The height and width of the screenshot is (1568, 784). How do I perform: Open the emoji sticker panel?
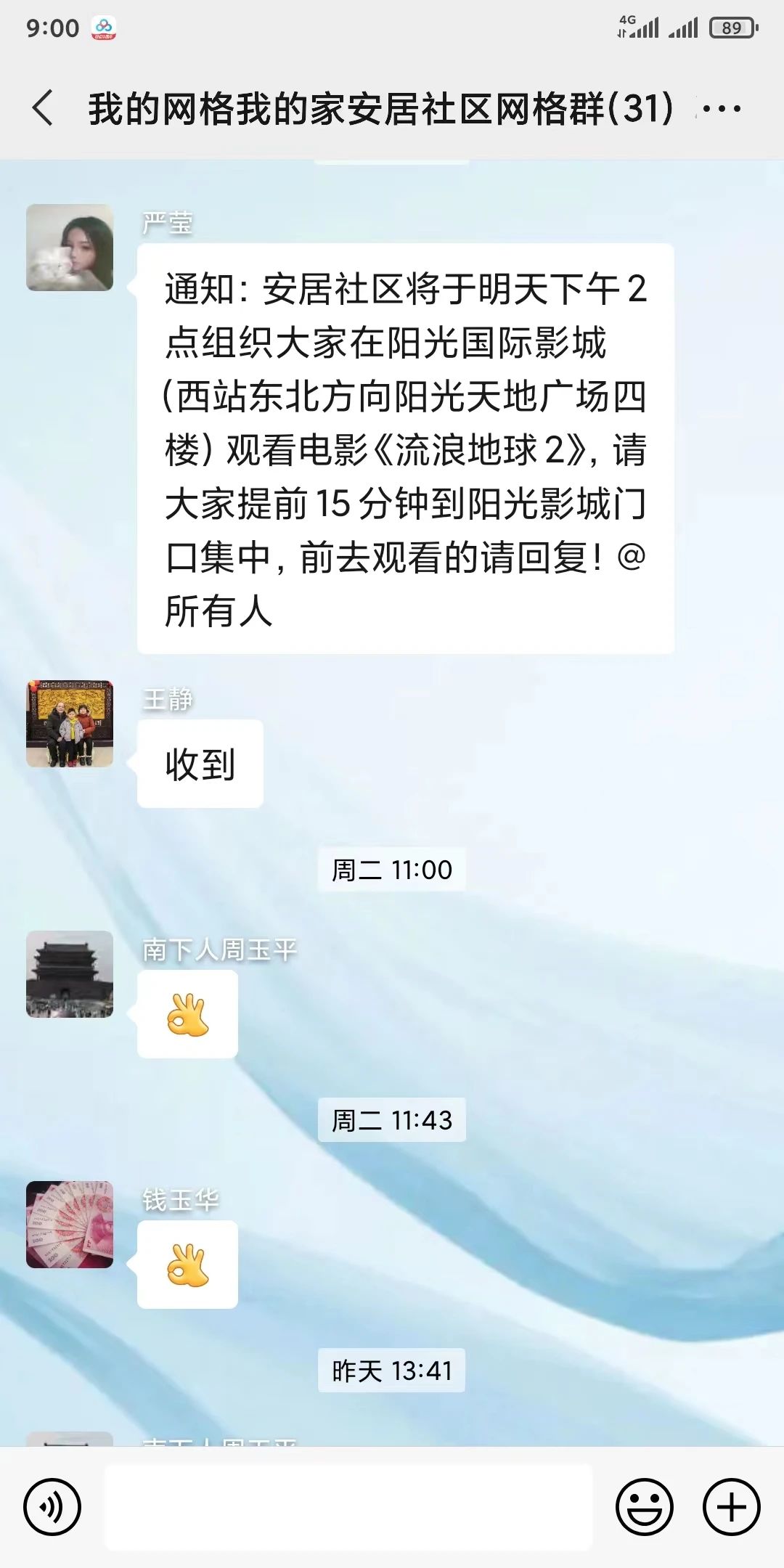coord(644,1507)
